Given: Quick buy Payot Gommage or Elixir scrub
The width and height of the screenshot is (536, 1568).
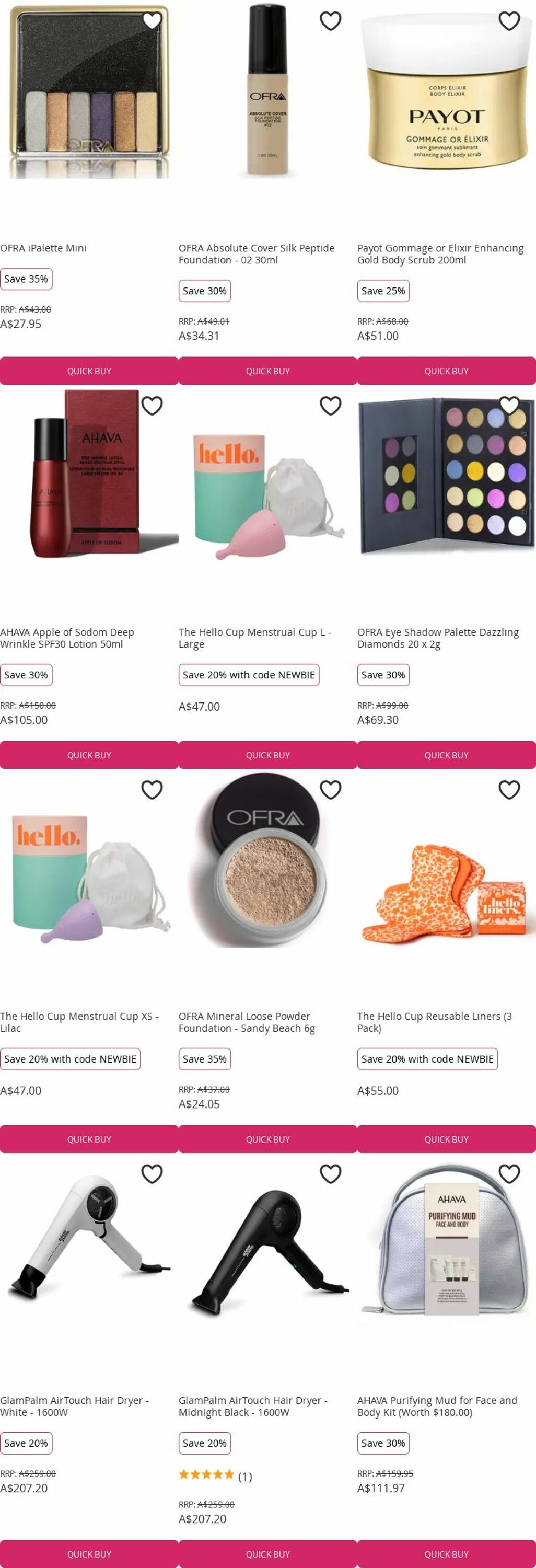Looking at the screenshot, I should point(446,371).
